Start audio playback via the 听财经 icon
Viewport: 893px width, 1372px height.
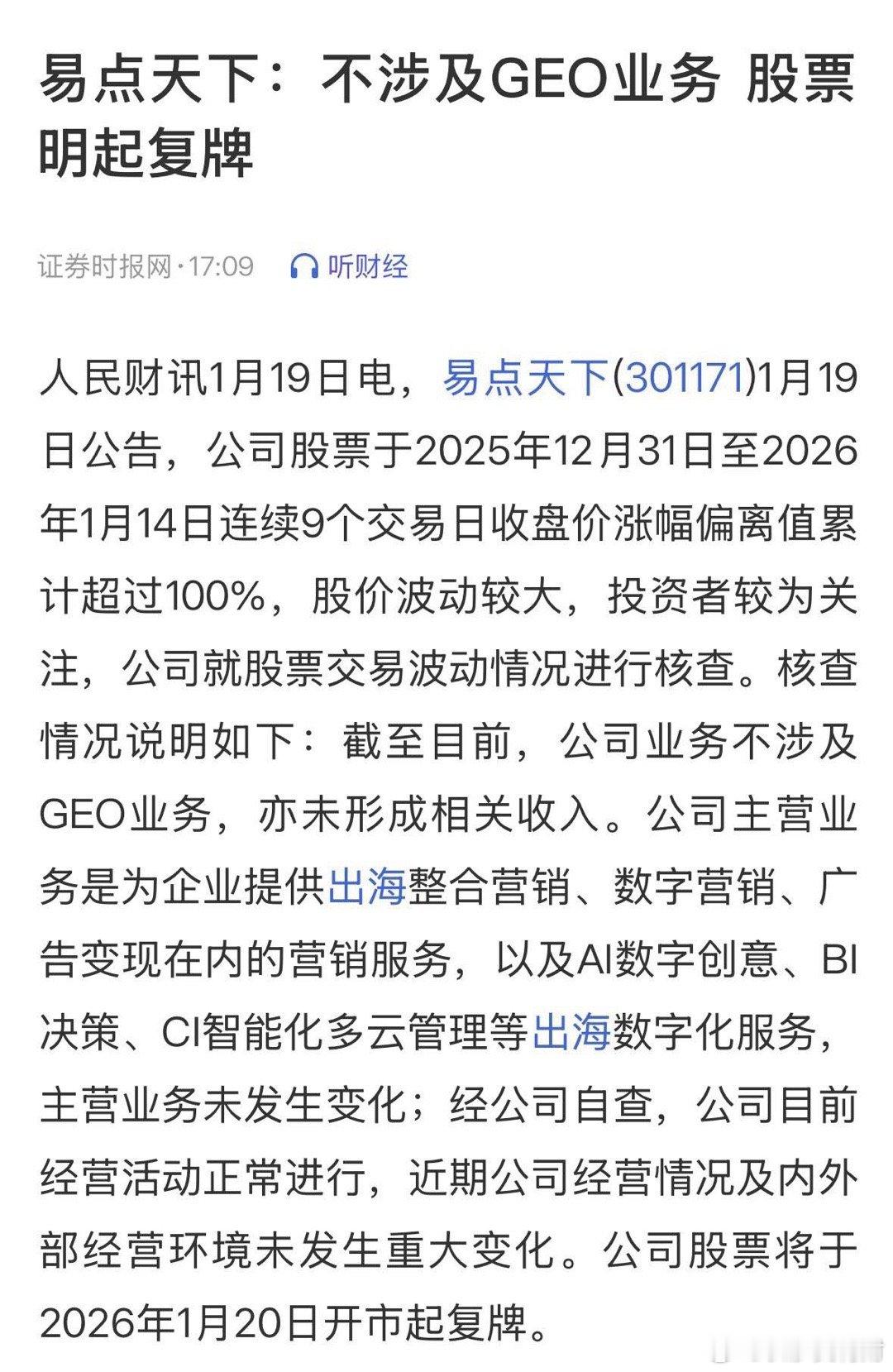point(303,266)
